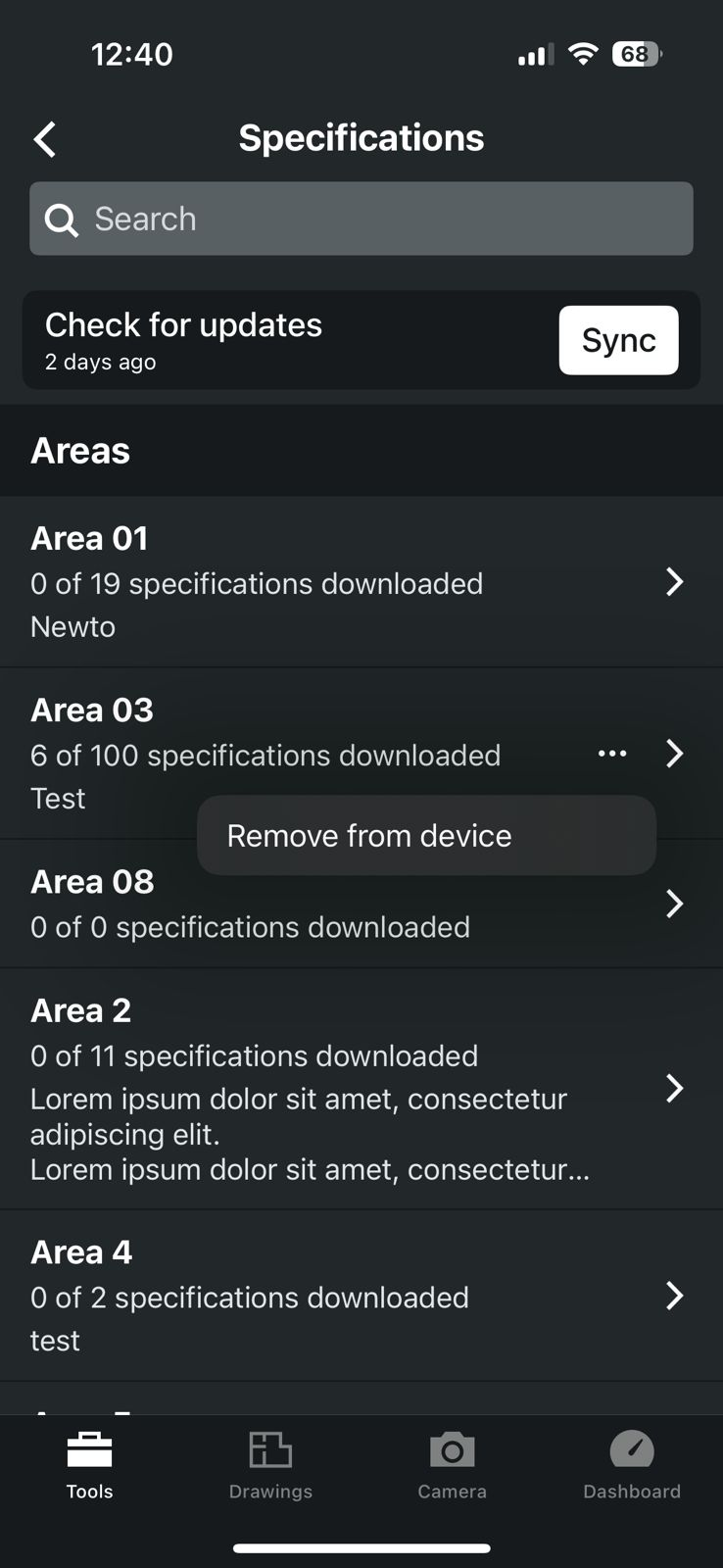The height and width of the screenshot is (1568, 723).
Task: Tap the three-dot menu for Area 03
Action: tap(612, 754)
